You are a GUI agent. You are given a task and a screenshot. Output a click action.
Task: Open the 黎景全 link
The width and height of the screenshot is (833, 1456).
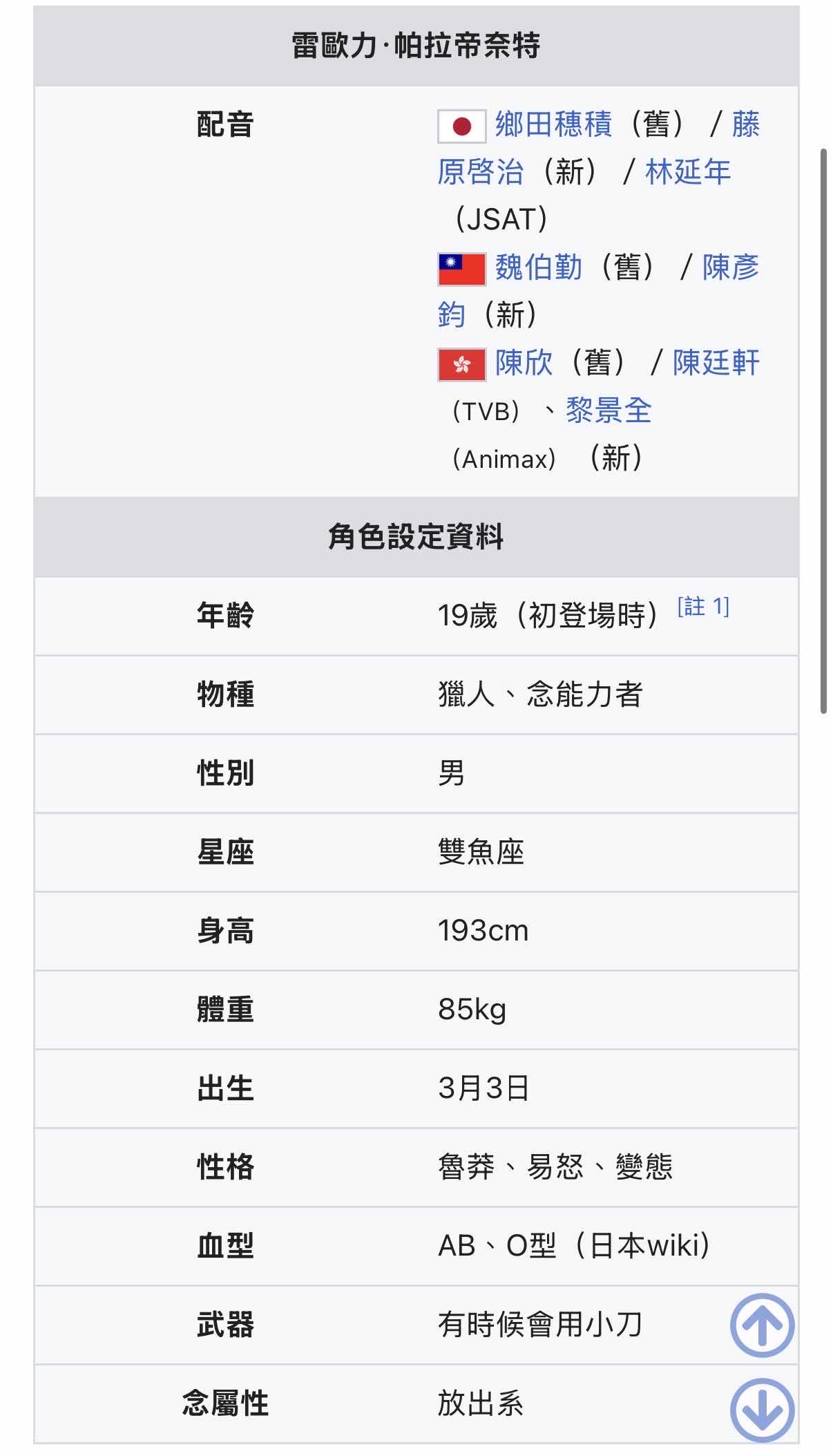click(x=609, y=410)
